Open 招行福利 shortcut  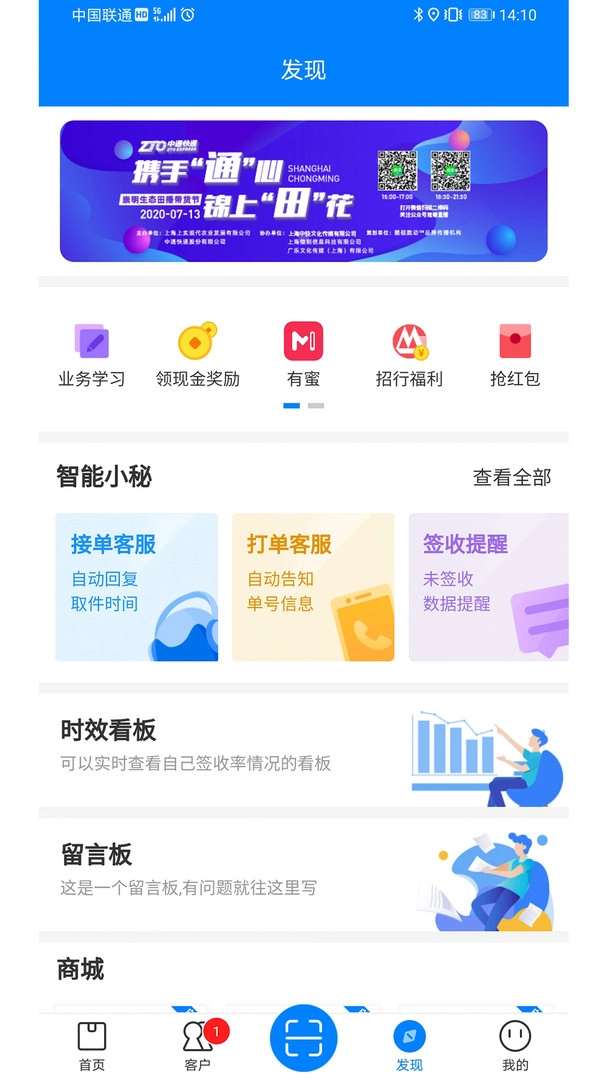tap(409, 354)
